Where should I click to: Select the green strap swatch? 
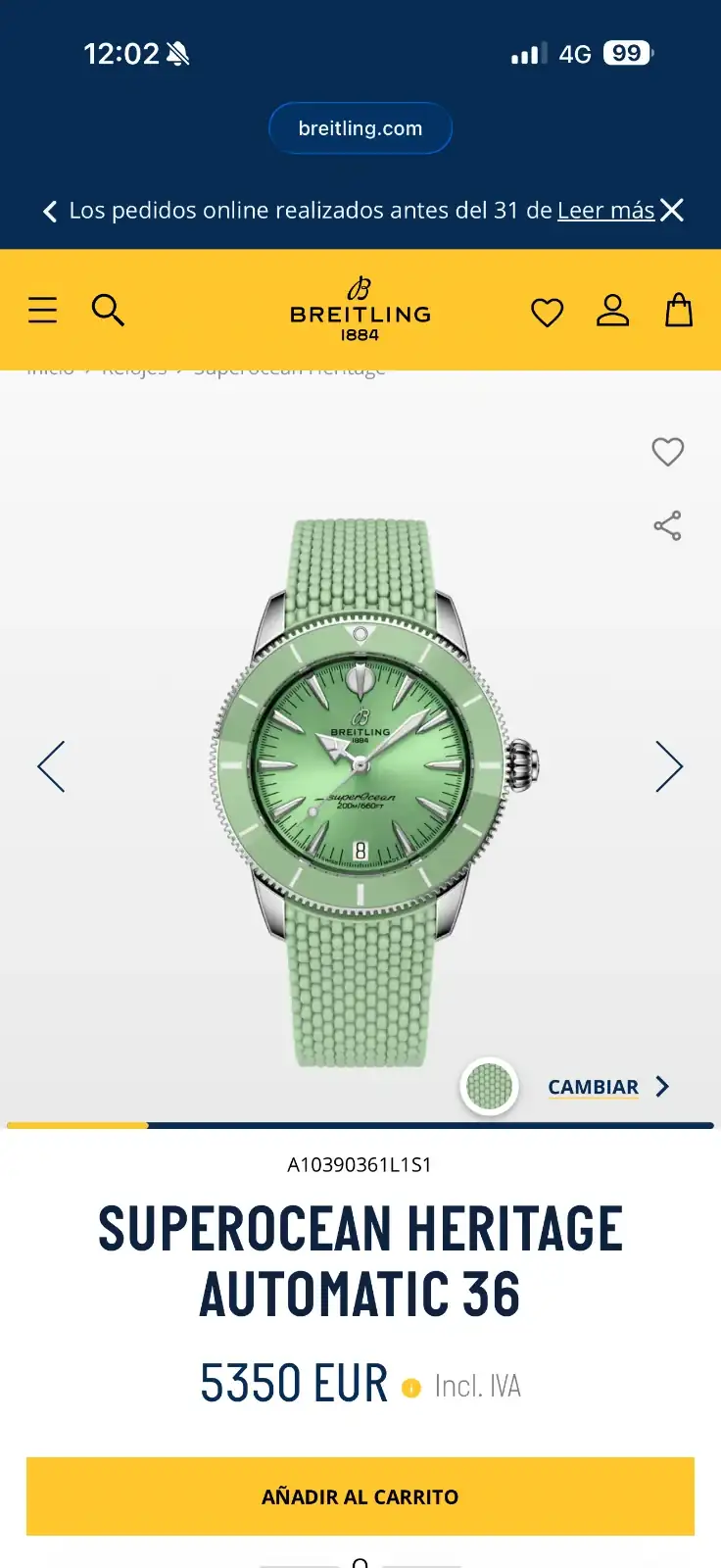coord(489,1086)
